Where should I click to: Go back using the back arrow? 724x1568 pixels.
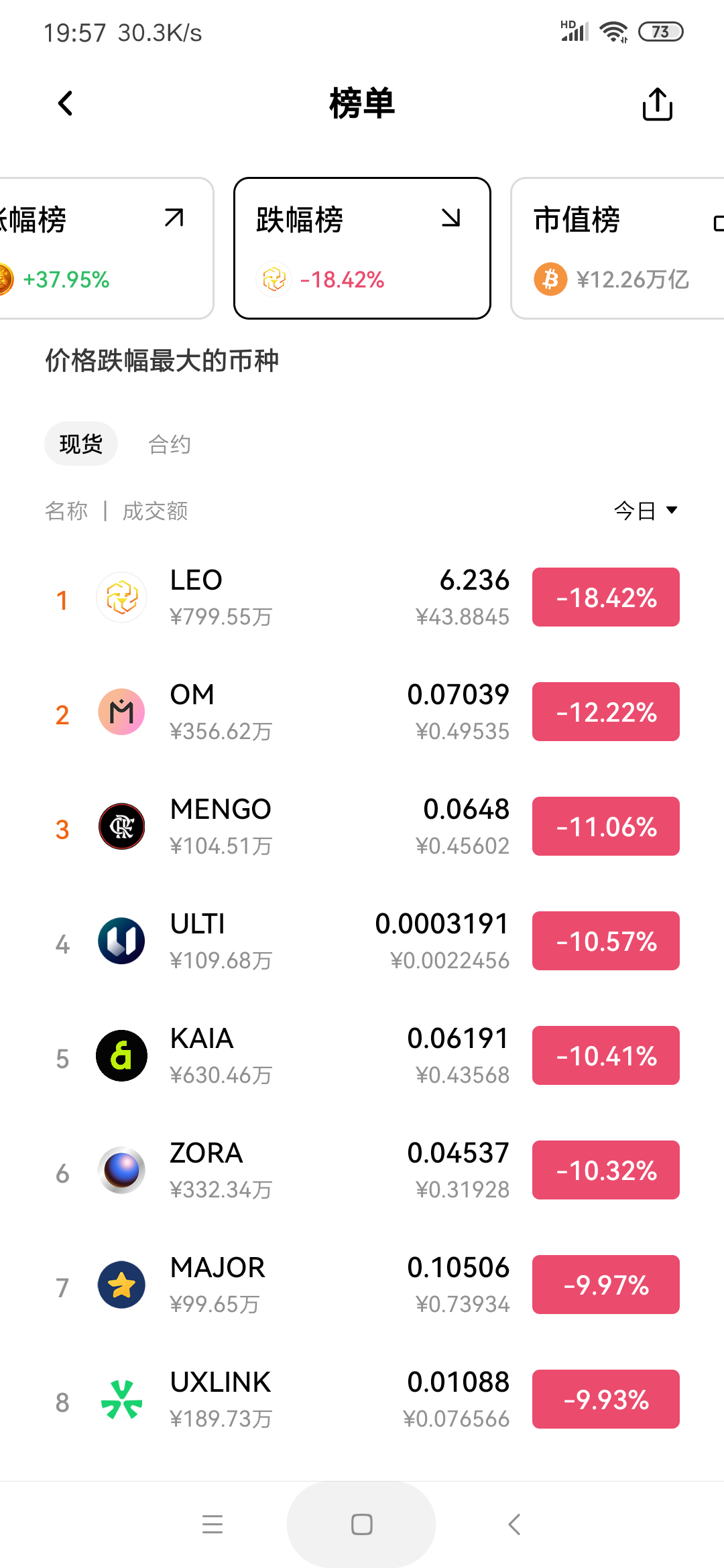[65, 104]
